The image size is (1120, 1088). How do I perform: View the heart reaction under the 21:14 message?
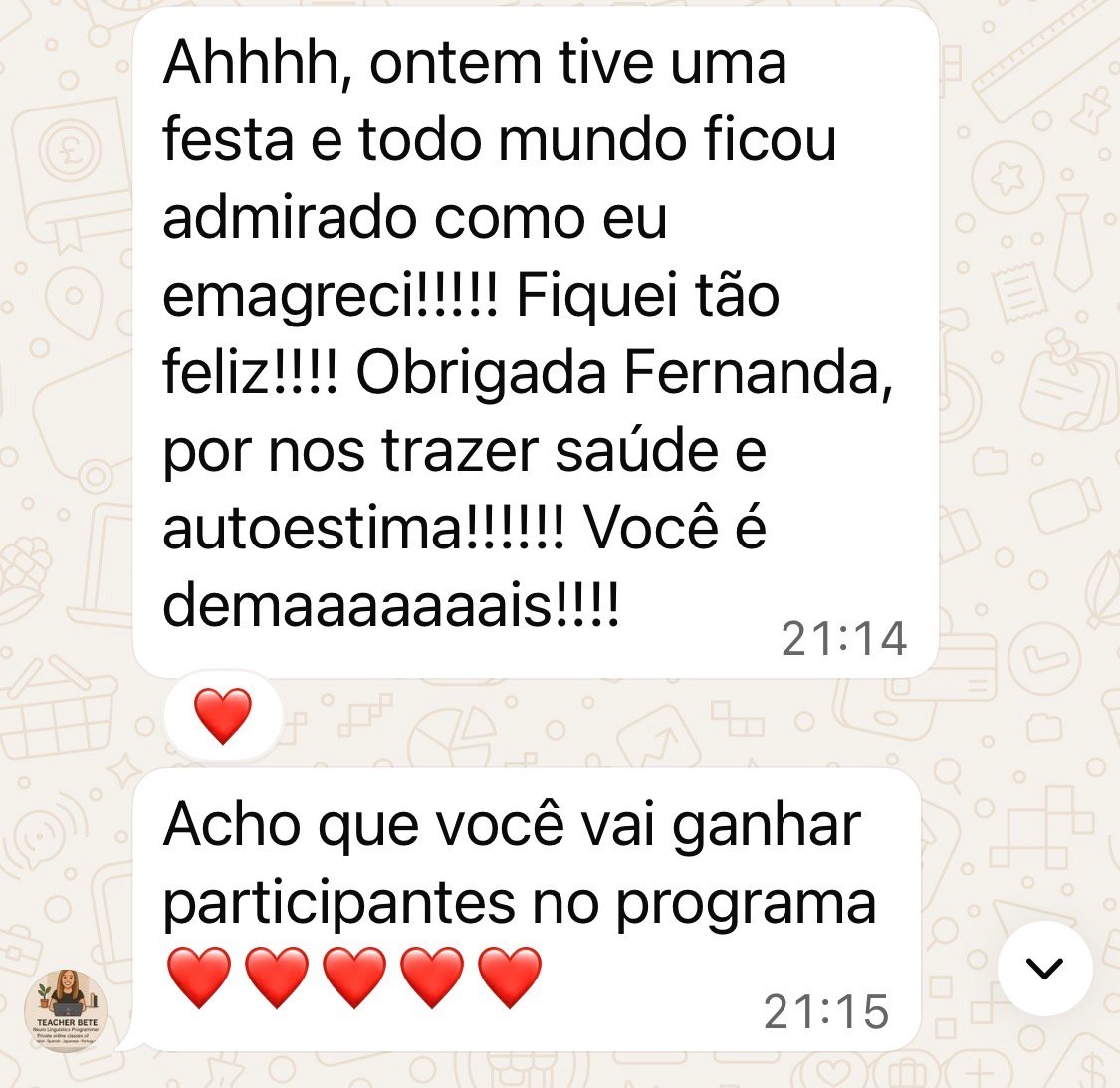(223, 716)
